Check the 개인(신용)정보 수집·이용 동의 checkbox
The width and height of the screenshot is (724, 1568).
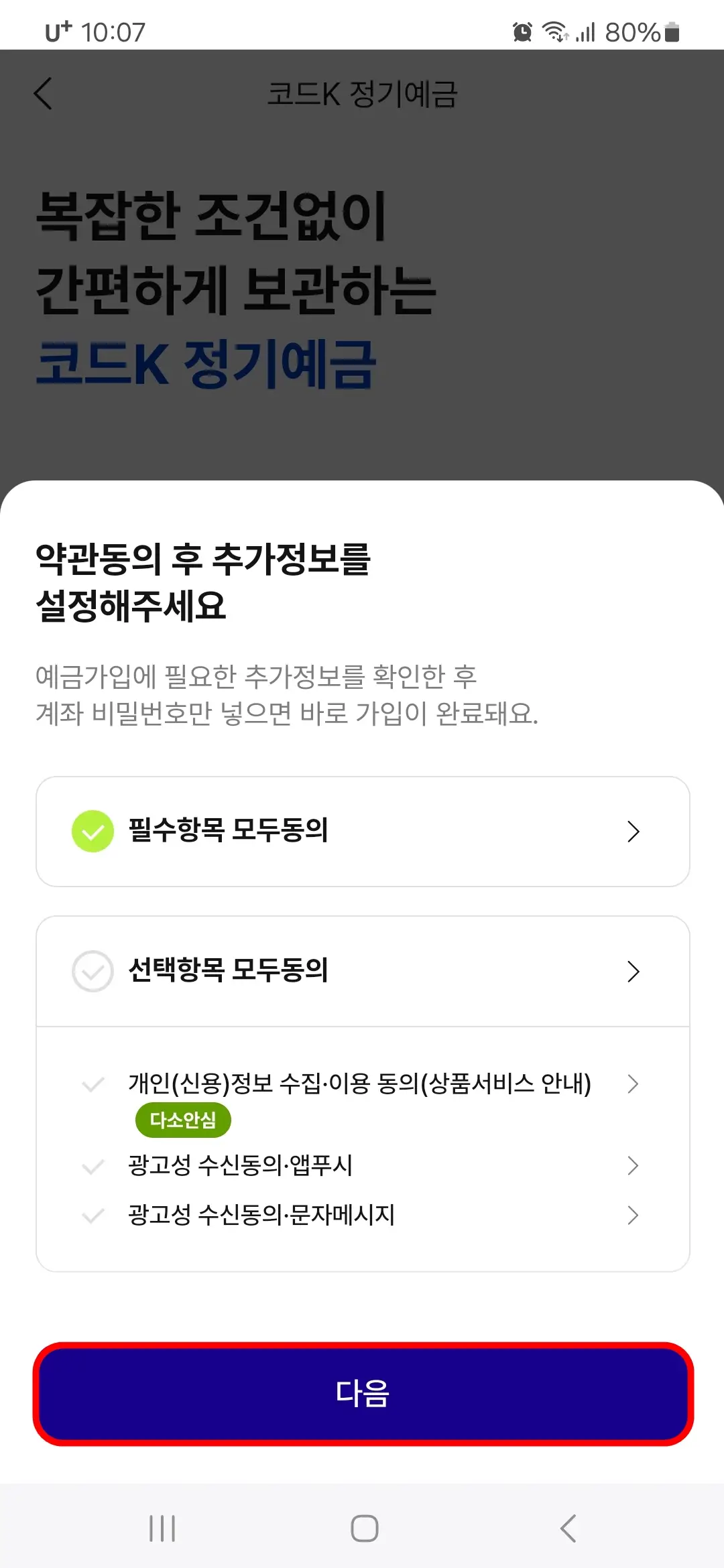tap(93, 1084)
